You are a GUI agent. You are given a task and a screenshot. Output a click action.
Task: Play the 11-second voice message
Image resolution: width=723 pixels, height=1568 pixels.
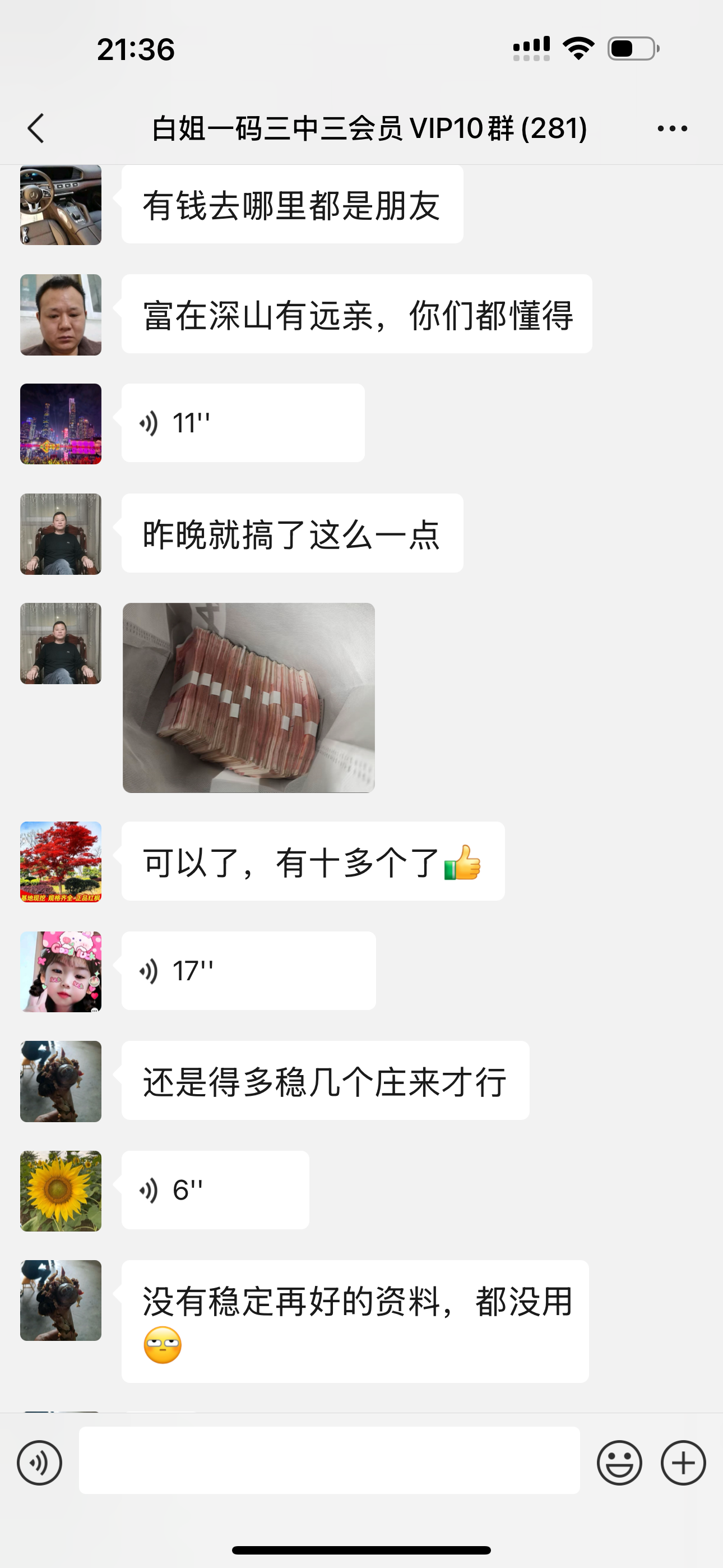[242, 423]
